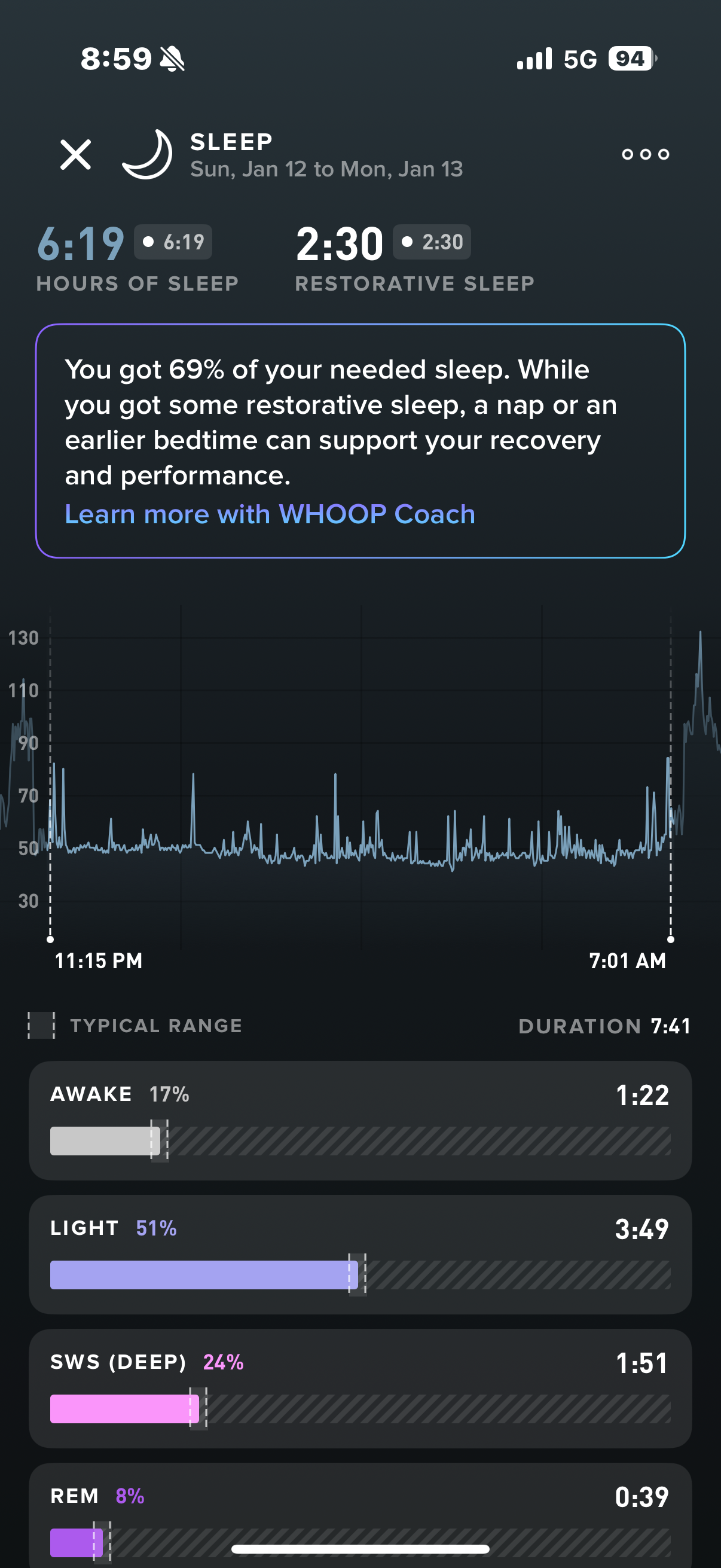Open the SWS (Deep) stage card
Viewport: 721px width, 1568px height.
click(x=360, y=1389)
